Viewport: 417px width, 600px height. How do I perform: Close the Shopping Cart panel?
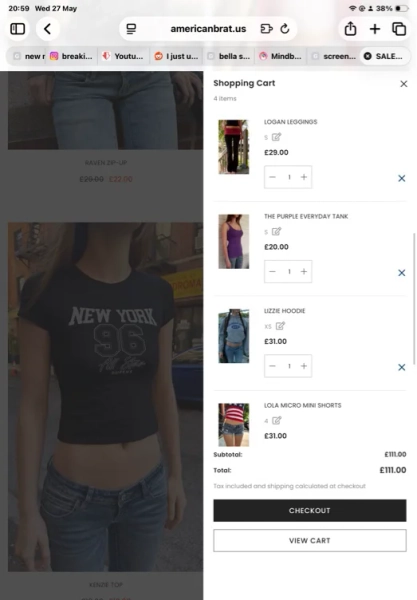pos(403,84)
